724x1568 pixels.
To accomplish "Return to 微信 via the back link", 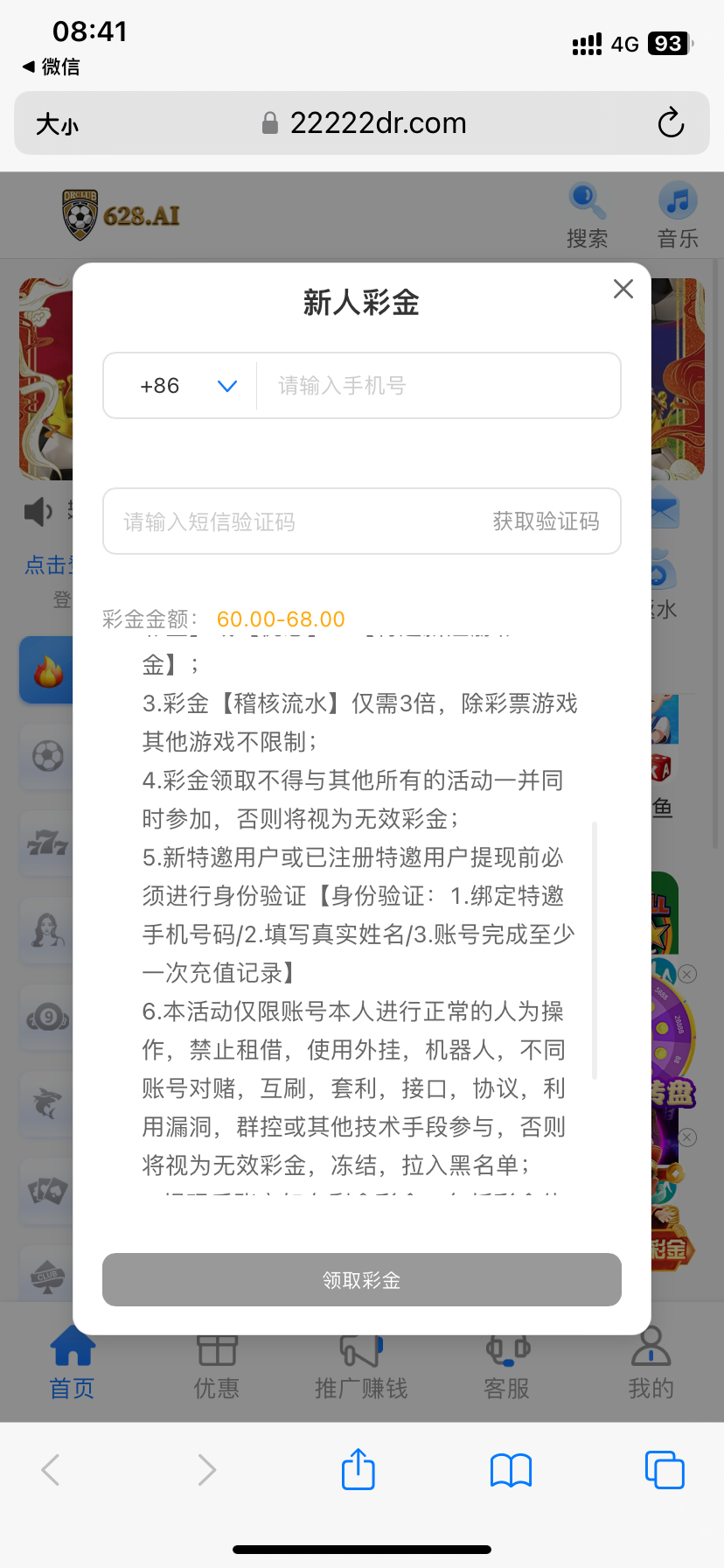I will click(x=51, y=66).
